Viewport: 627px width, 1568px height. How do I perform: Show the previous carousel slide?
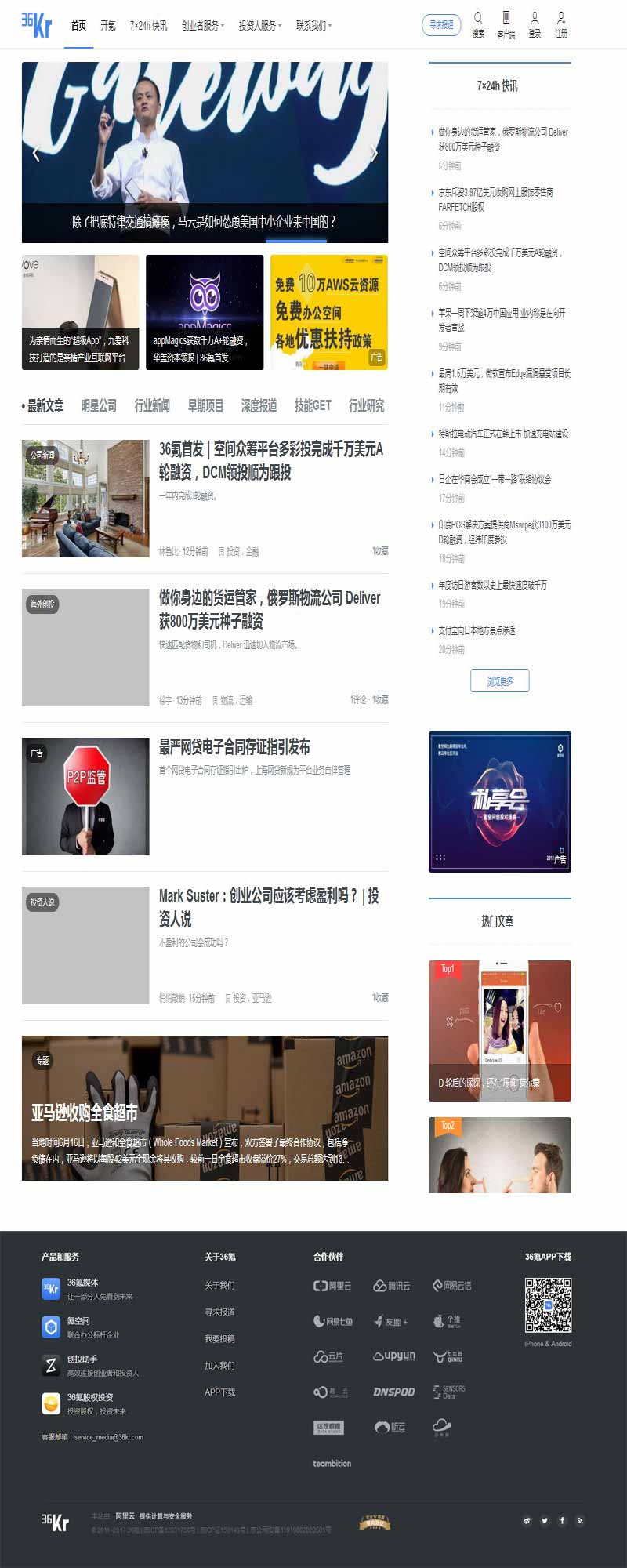point(36,153)
